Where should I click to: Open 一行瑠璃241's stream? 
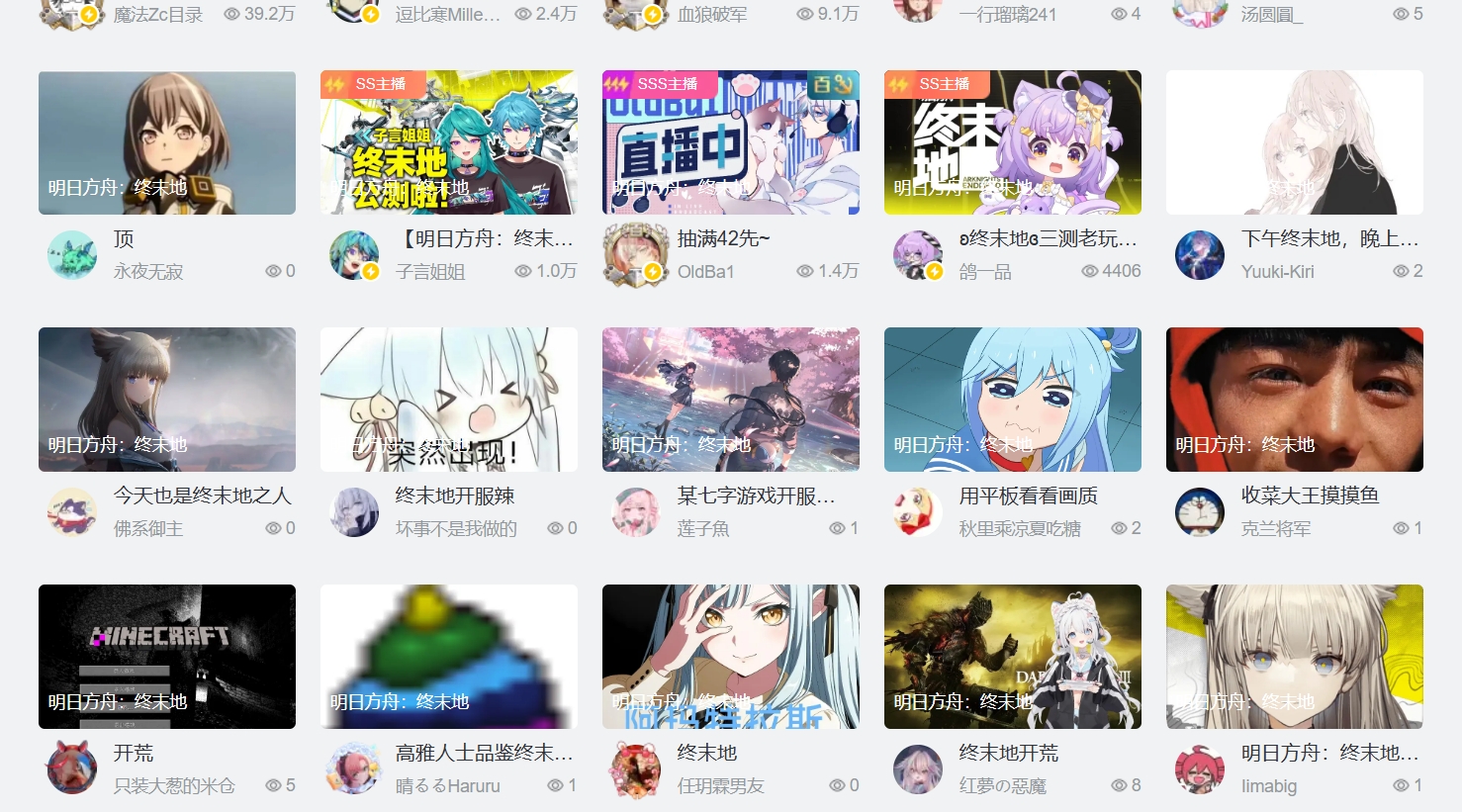1007,15
